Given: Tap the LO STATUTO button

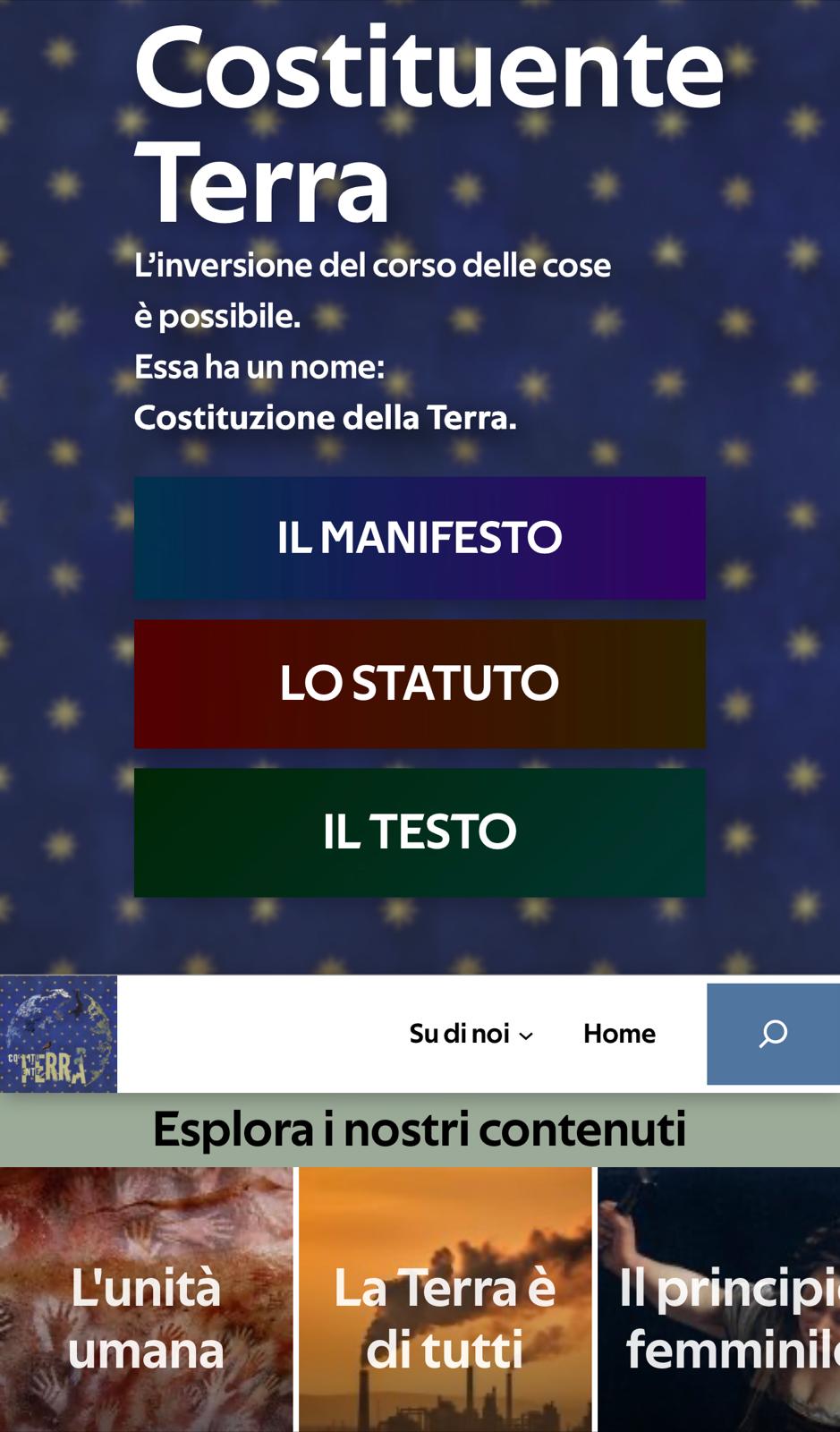Looking at the screenshot, I should click(x=420, y=684).
